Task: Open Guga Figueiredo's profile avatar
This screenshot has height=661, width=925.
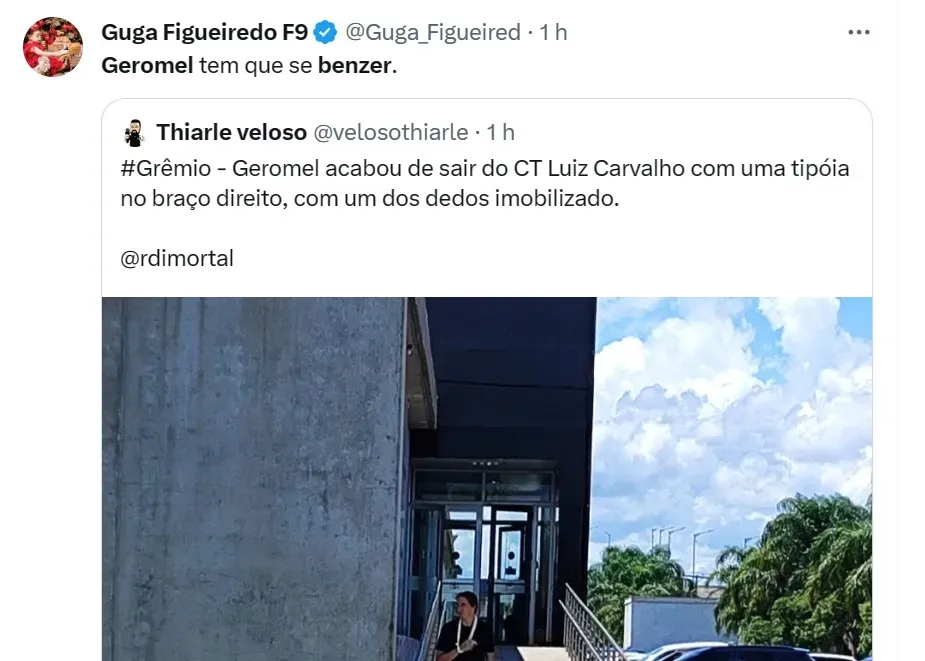Action: [x=52, y=46]
